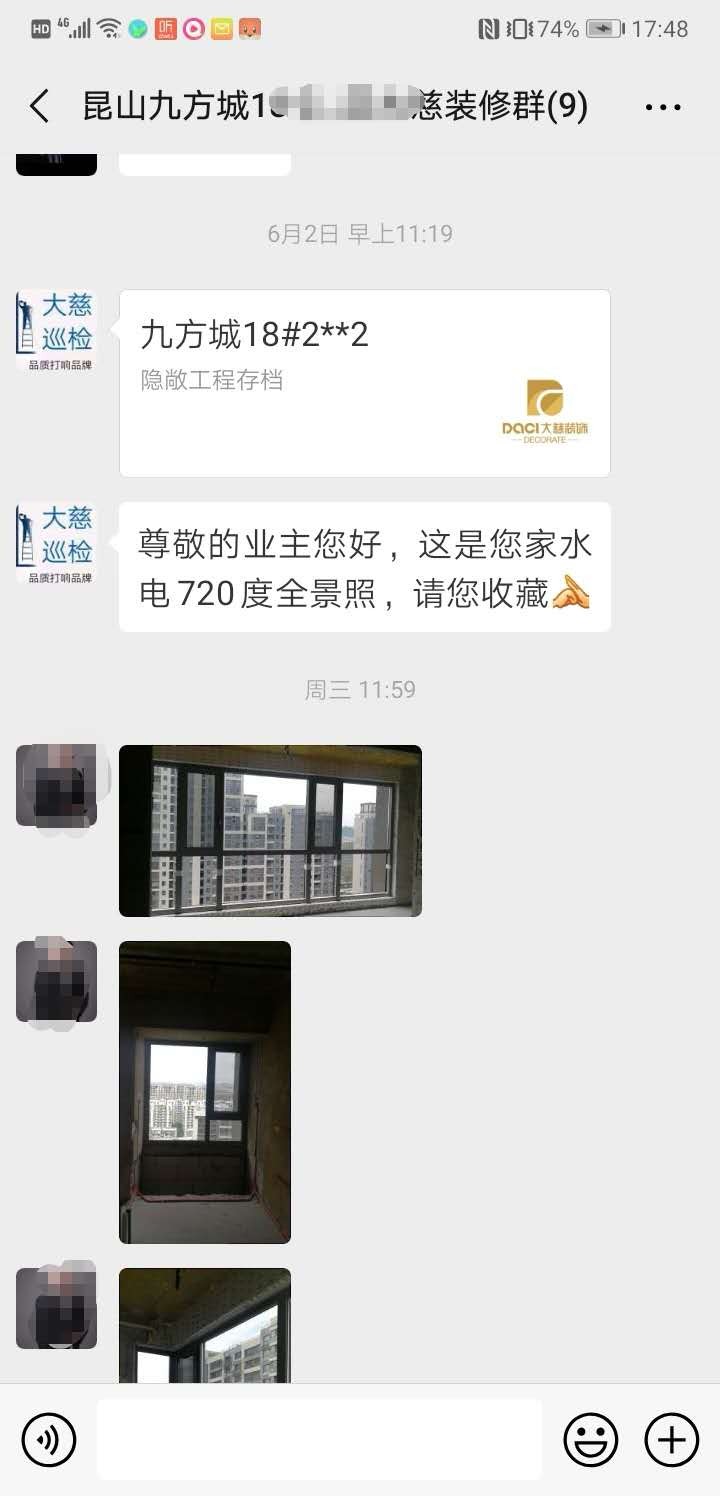This screenshot has width=720, height=1496.
Task: Open the tall bay-window photo
Action: [205, 1092]
